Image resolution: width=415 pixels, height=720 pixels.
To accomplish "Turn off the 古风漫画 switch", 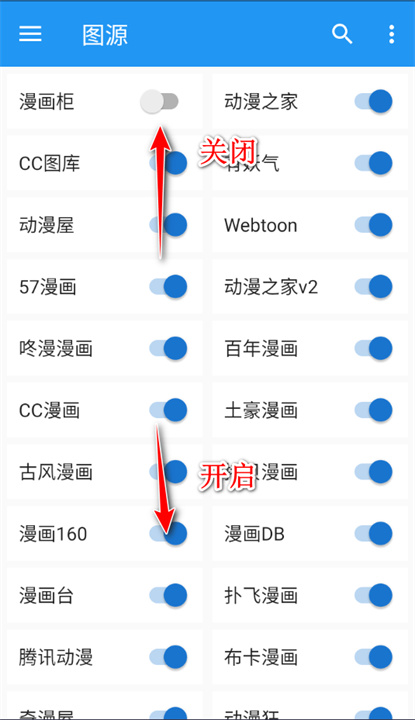I will [x=168, y=472].
